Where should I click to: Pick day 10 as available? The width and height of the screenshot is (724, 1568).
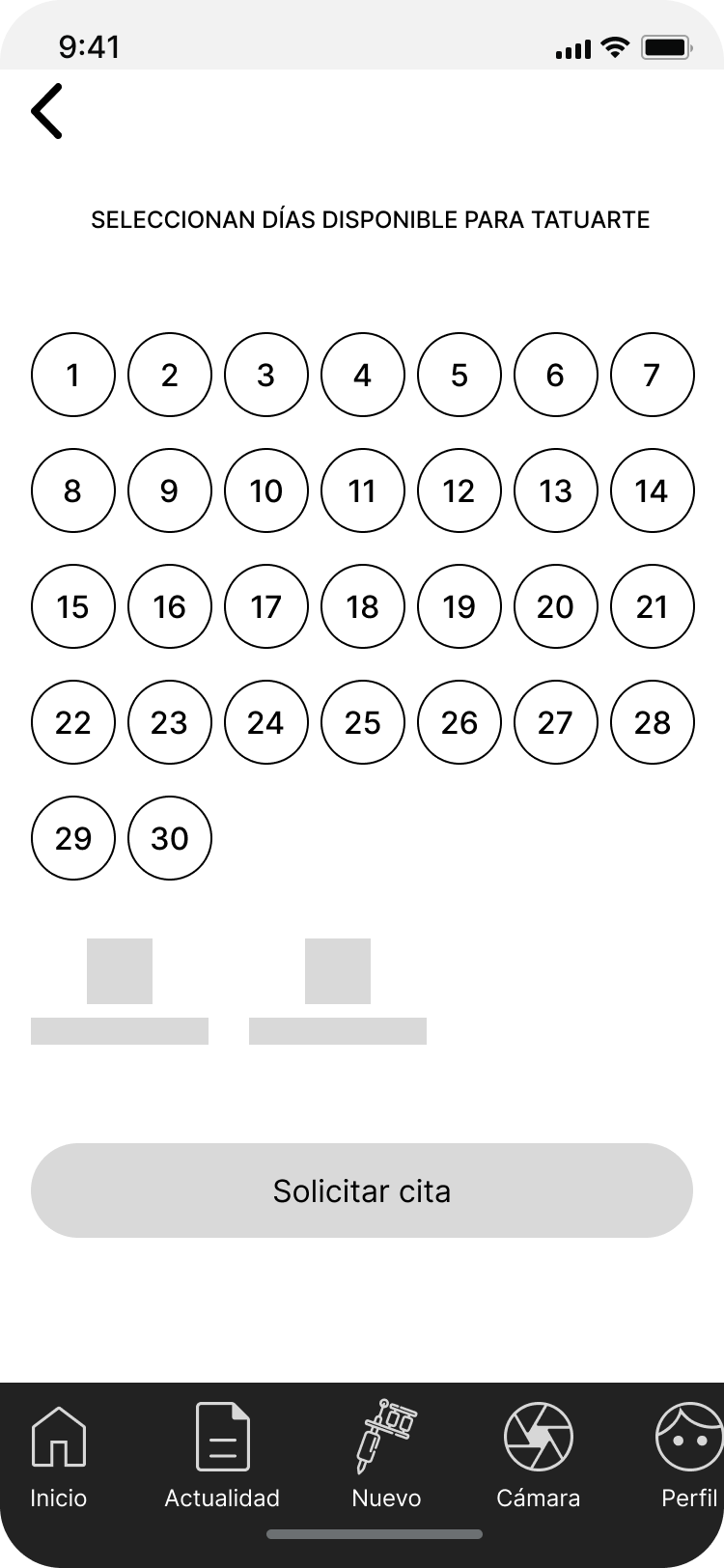tap(266, 490)
